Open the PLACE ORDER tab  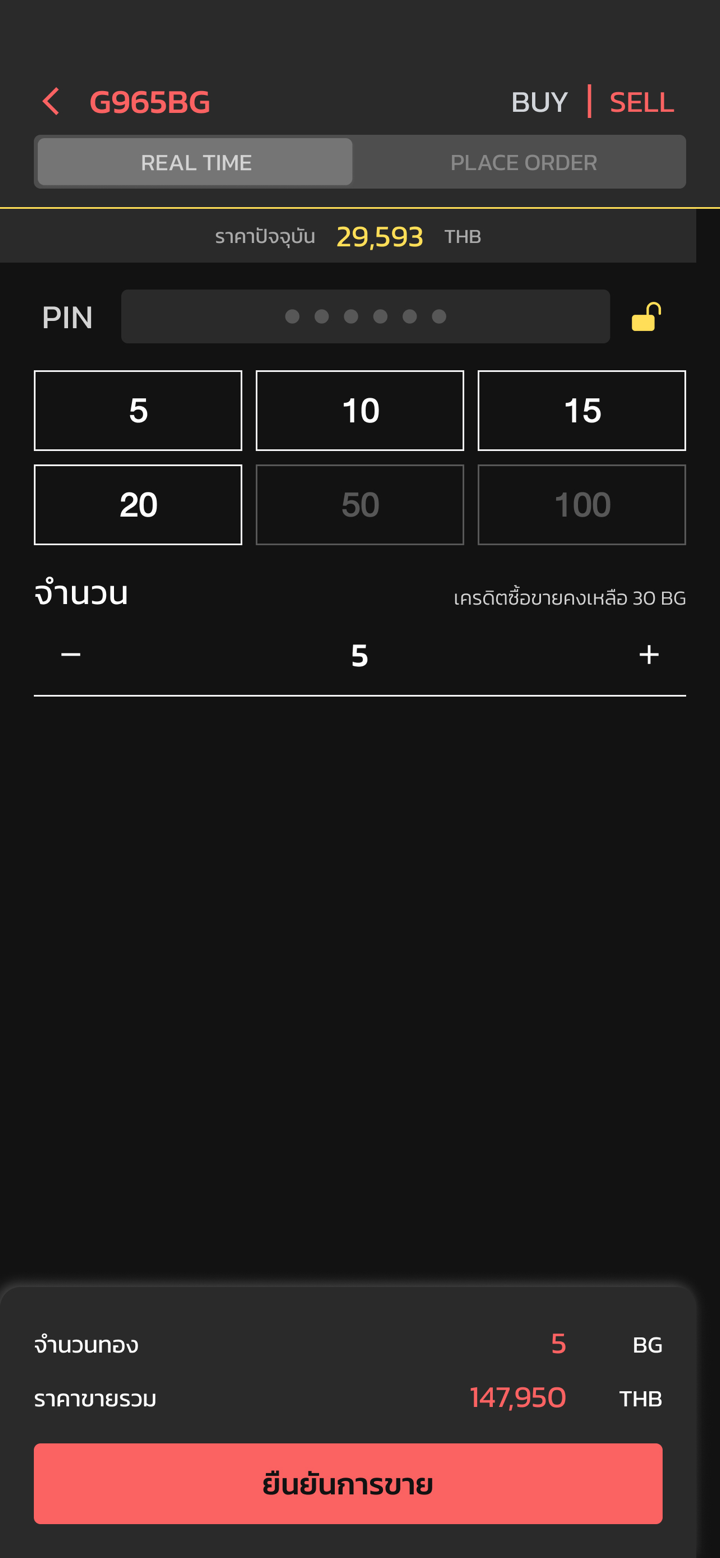[524, 161]
